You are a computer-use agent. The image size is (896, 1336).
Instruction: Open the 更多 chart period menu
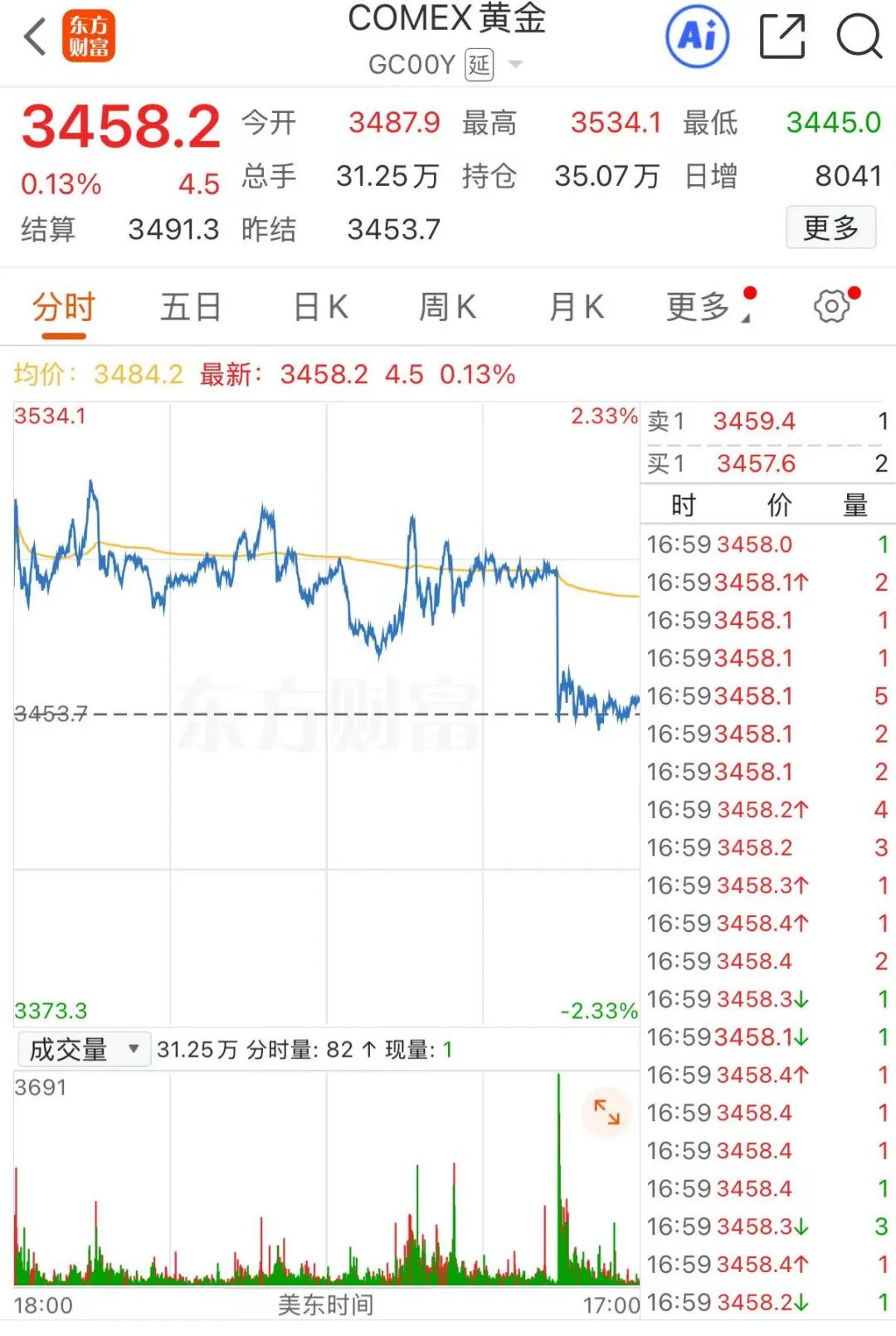[x=699, y=308]
